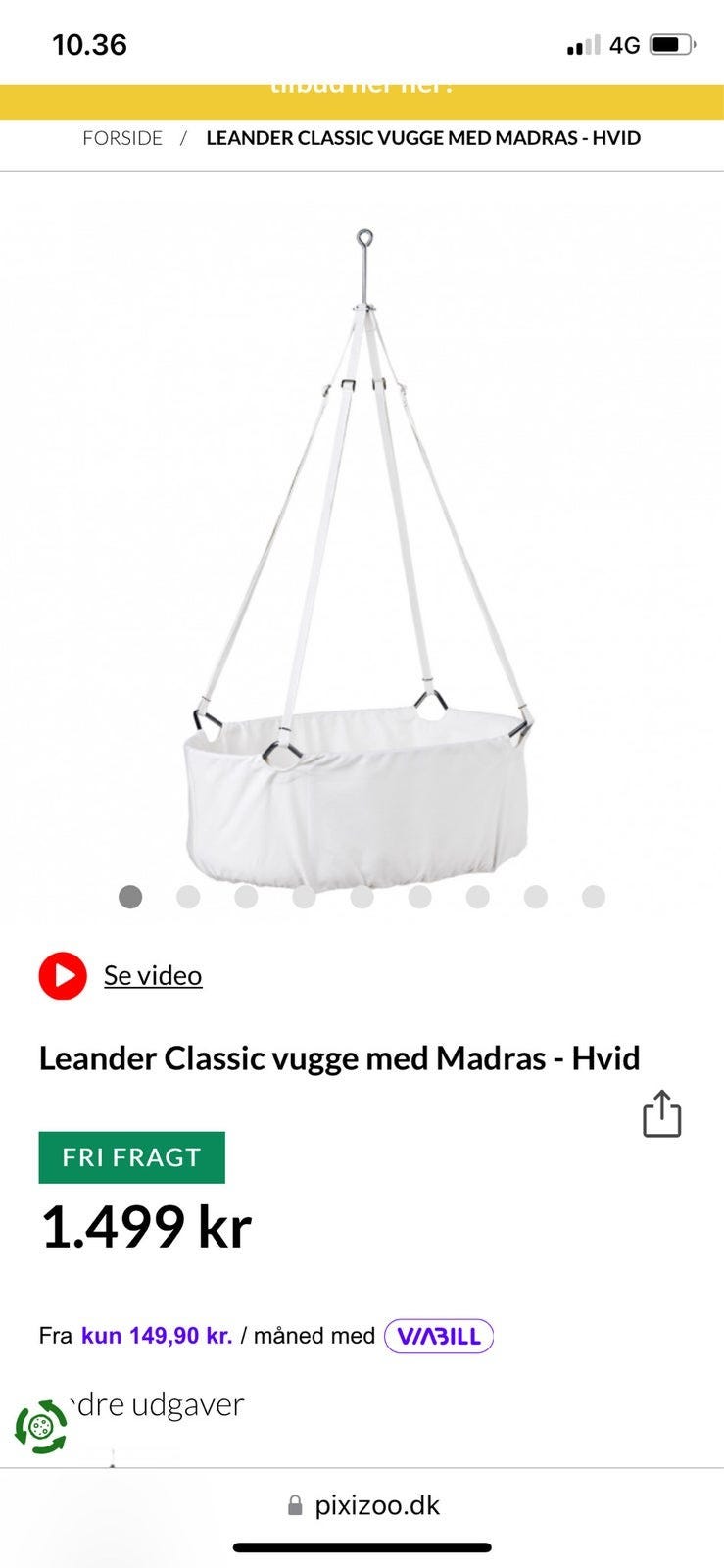Jump to second product image dot

click(x=188, y=897)
